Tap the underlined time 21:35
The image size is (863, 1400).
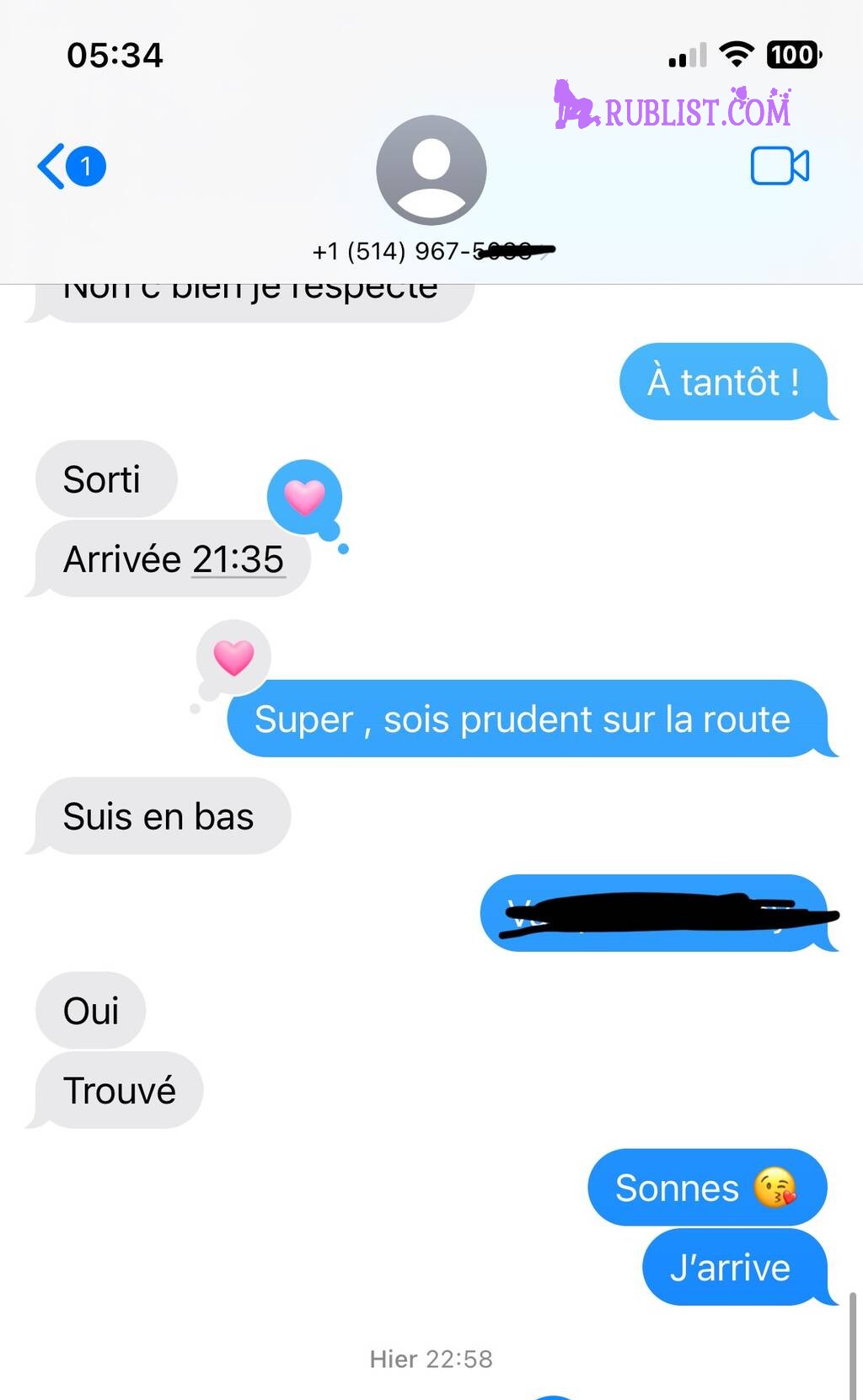point(238,559)
